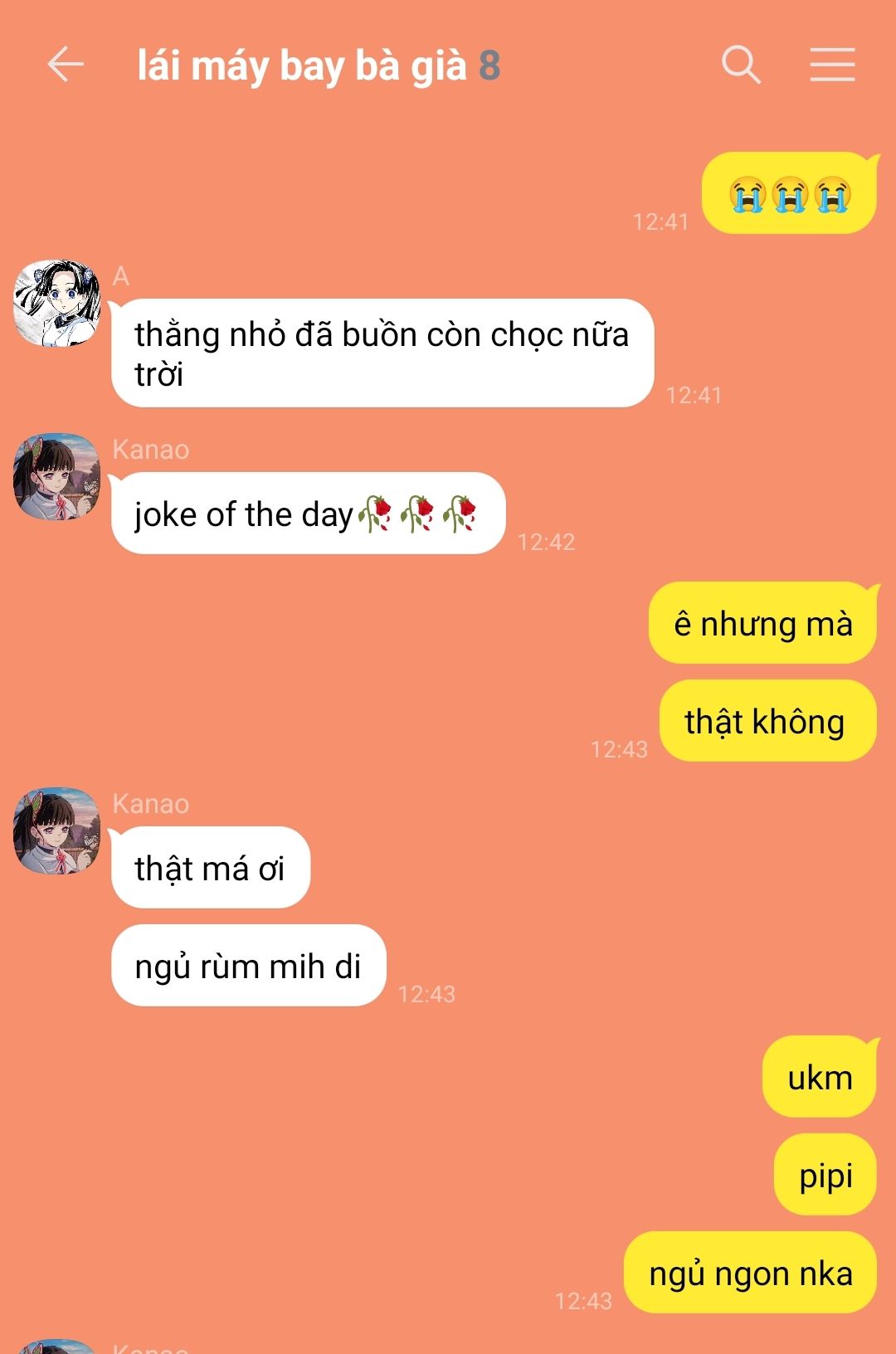Go back from the group chat
The width and height of the screenshot is (896, 1354).
point(66,65)
